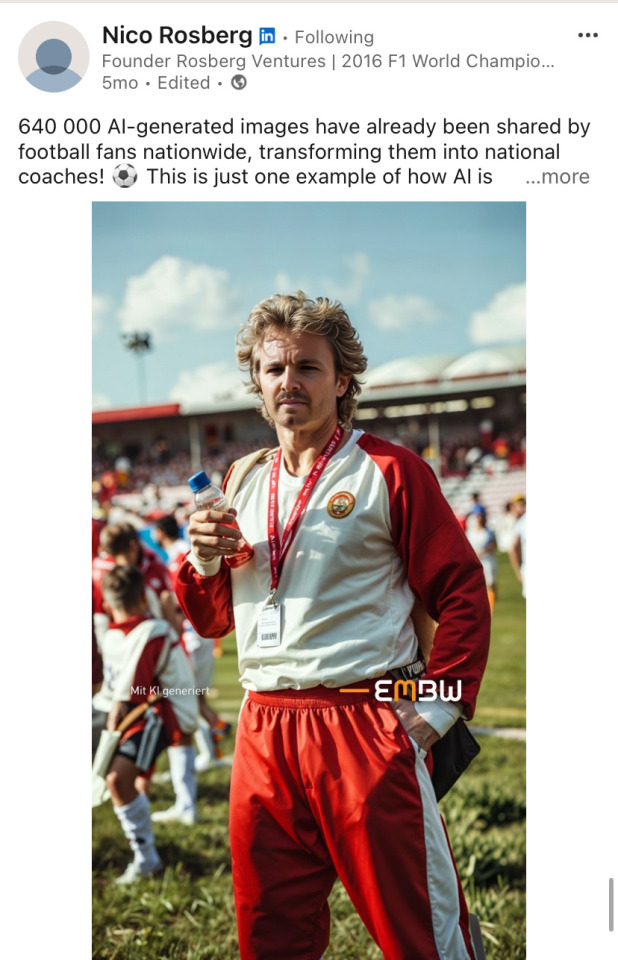The width and height of the screenshot is (618, 960).
Task: Open the post's three-dot overflow menu
Action: point(588,35)
